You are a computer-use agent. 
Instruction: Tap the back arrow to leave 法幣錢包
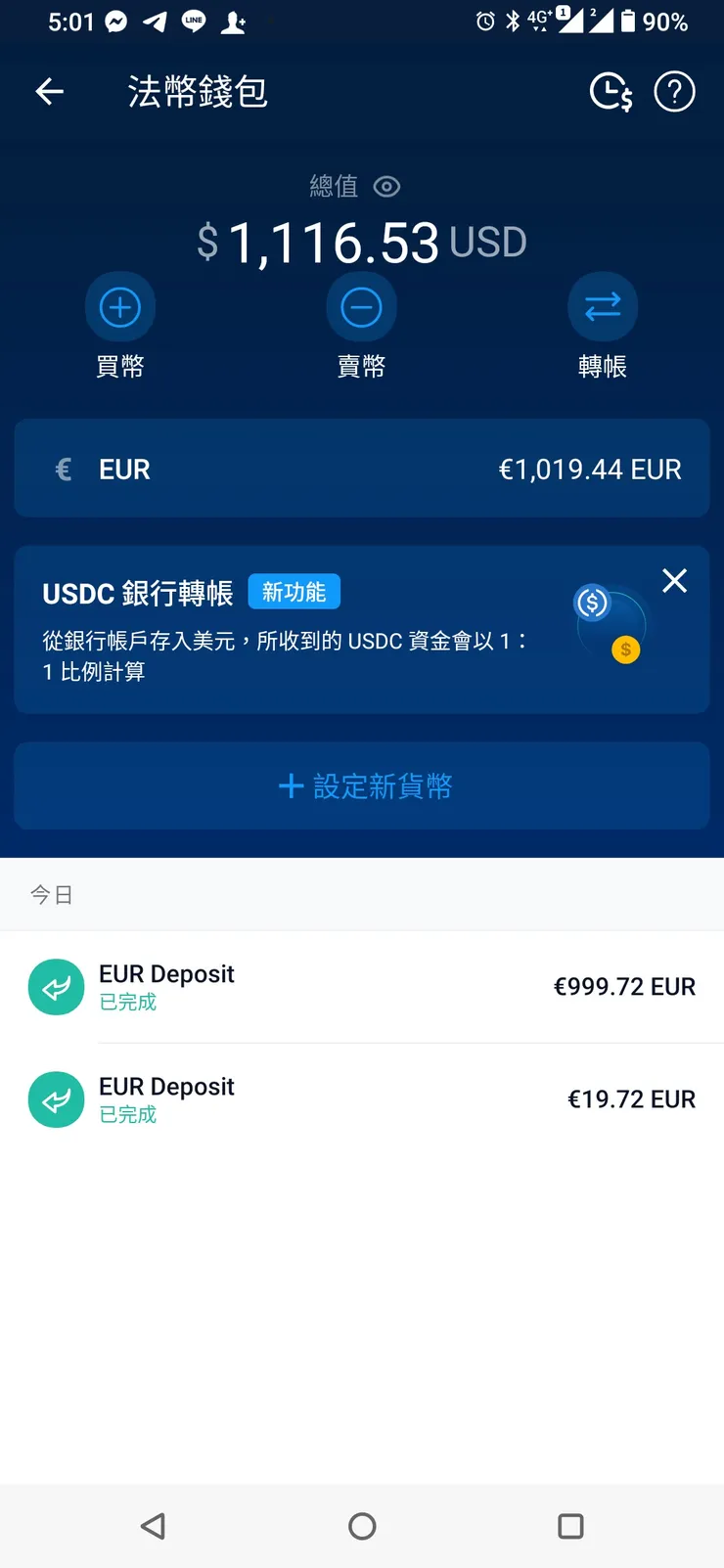pyautogui.click(x=48, y=91)
